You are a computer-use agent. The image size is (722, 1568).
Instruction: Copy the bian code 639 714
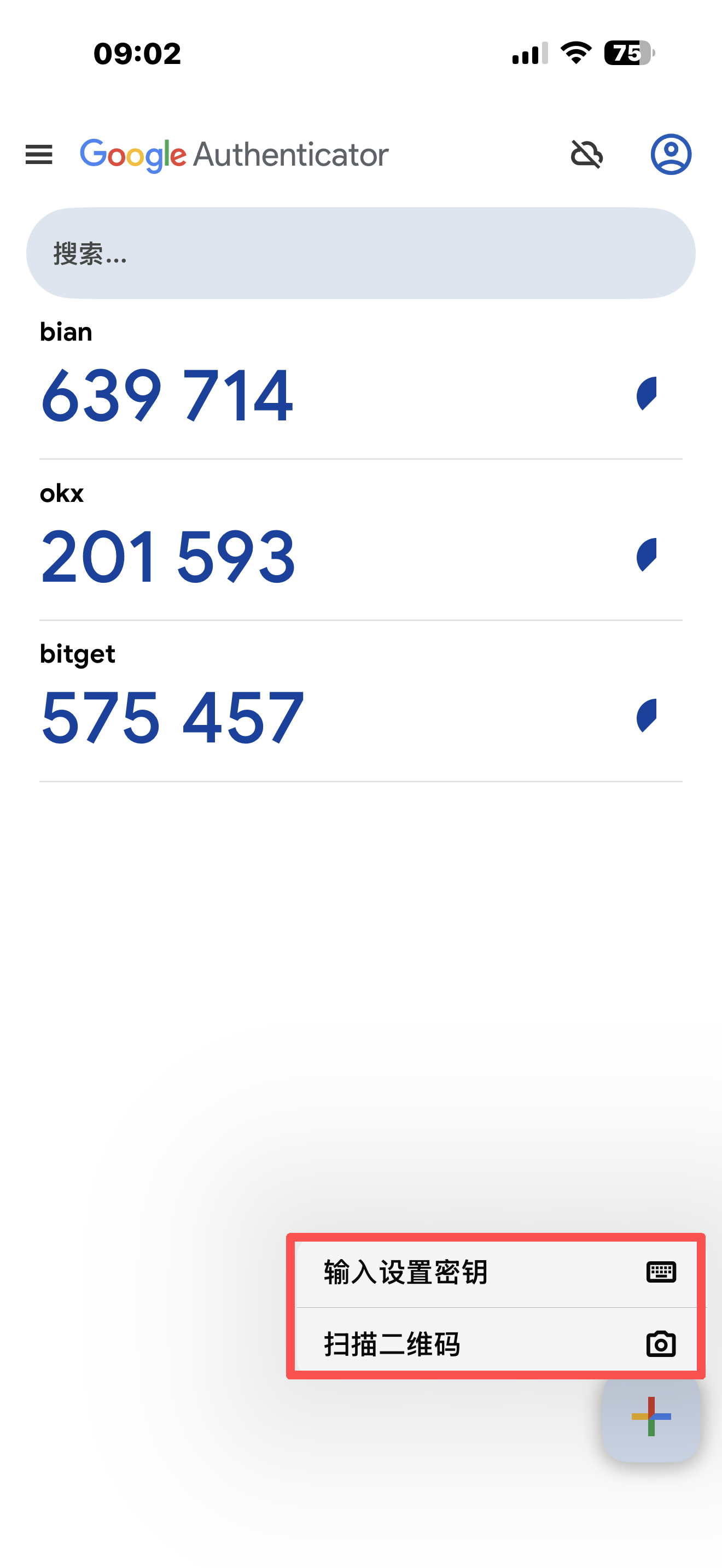[167, 396]
